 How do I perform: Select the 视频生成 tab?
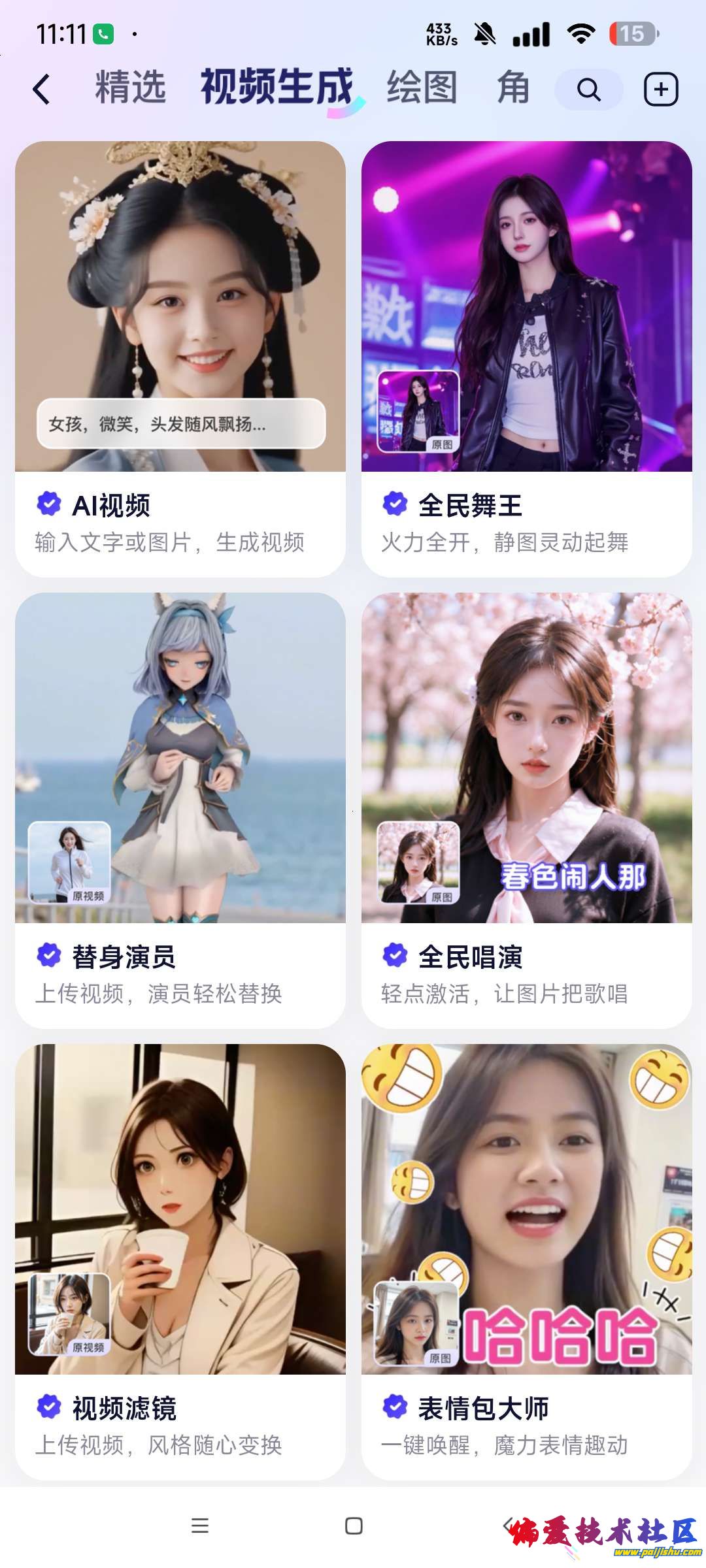(x=277, y=88)
